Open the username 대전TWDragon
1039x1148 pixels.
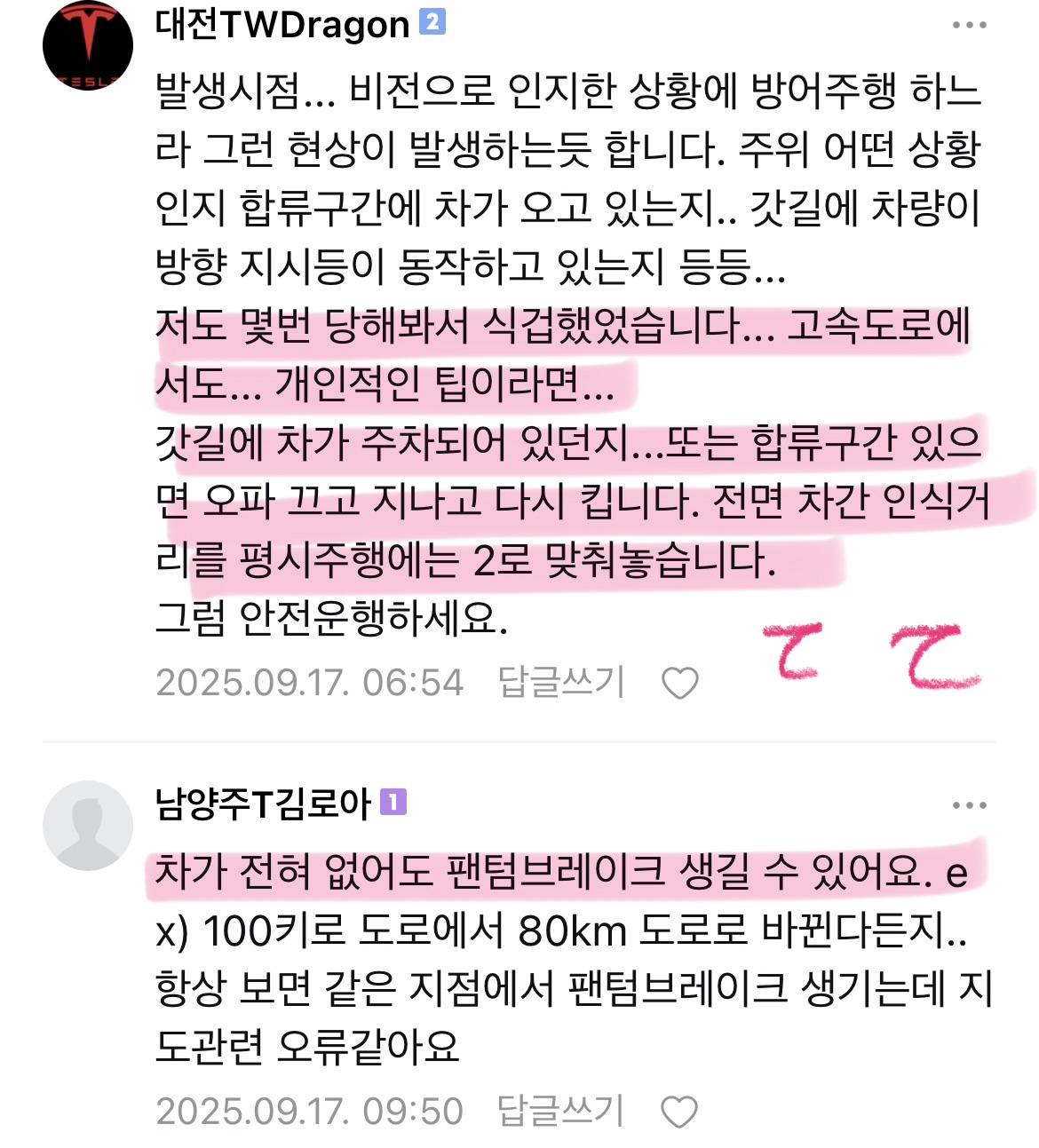tap(282, 25)
